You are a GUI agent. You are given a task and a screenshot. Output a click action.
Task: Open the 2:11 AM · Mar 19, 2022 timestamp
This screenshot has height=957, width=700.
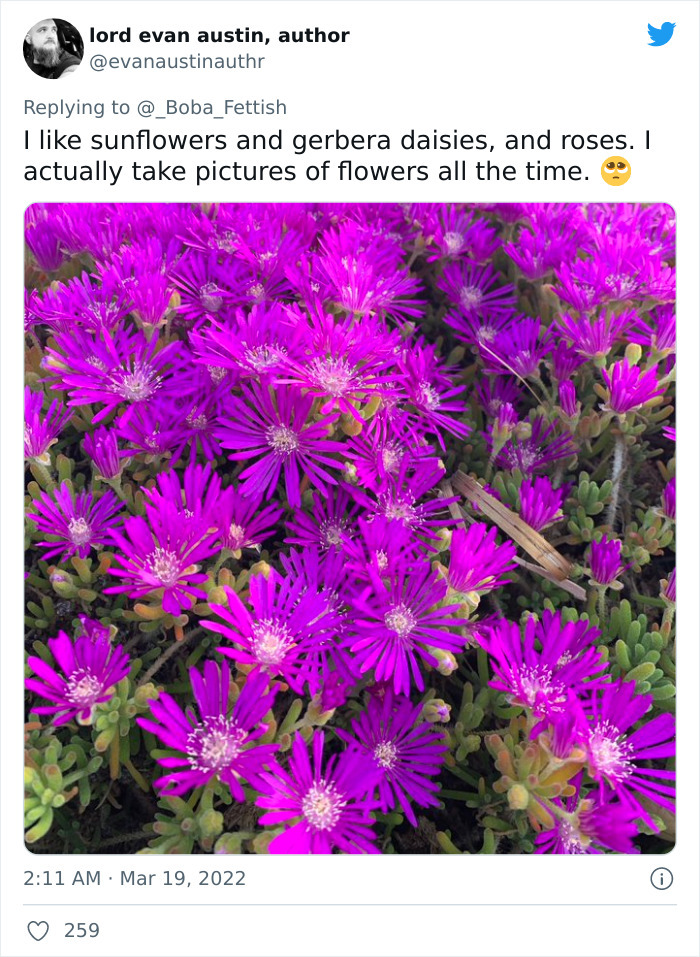[x=135, y=879]
